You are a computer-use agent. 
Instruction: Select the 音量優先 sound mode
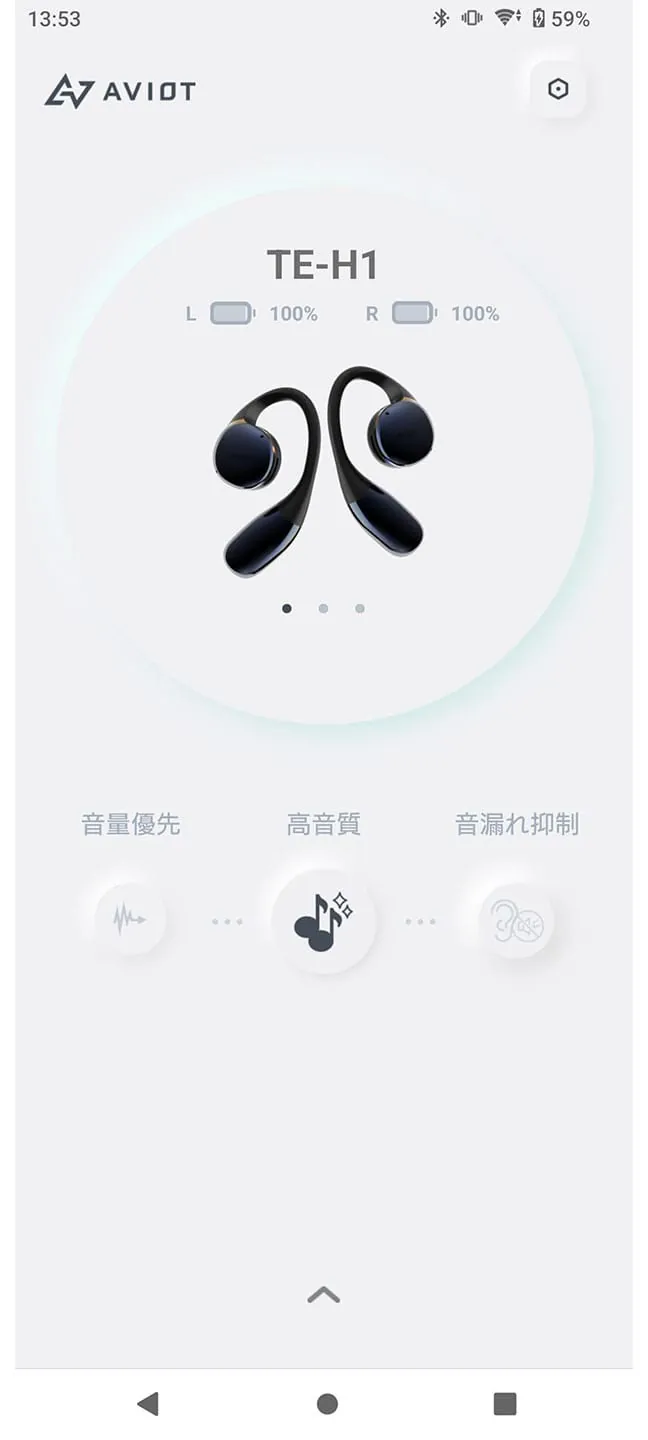click(x=130, y=918)
